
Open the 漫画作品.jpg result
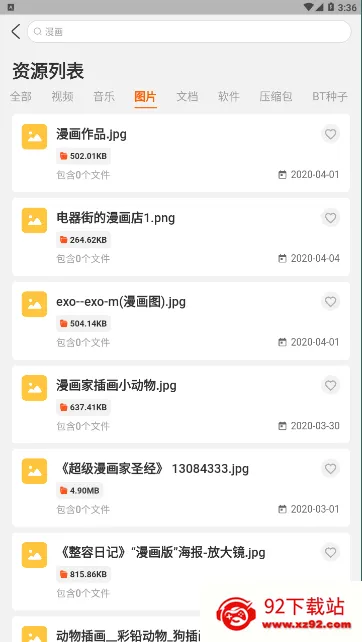[181, 153]
